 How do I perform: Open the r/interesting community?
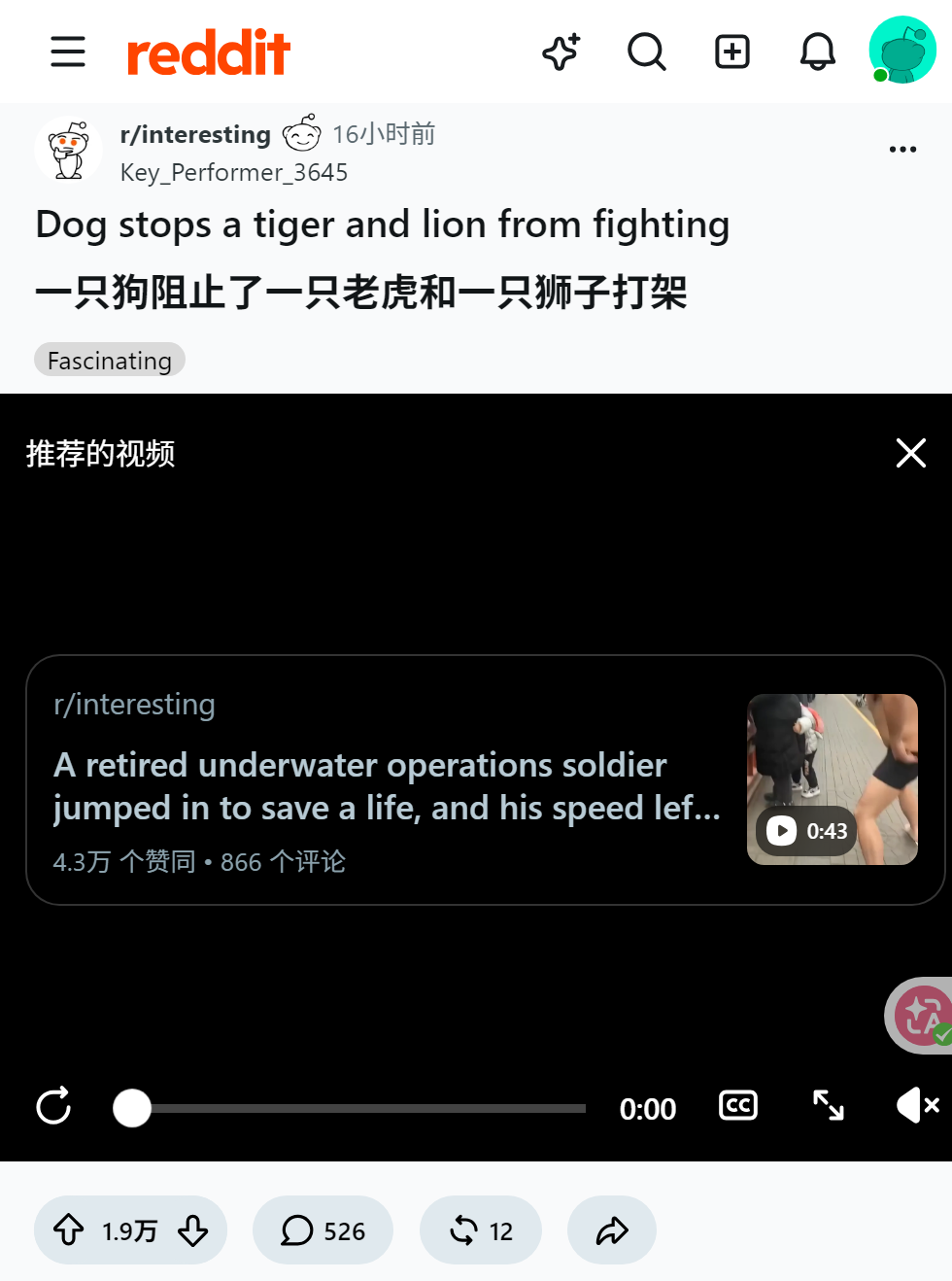(x=195, y=134)
